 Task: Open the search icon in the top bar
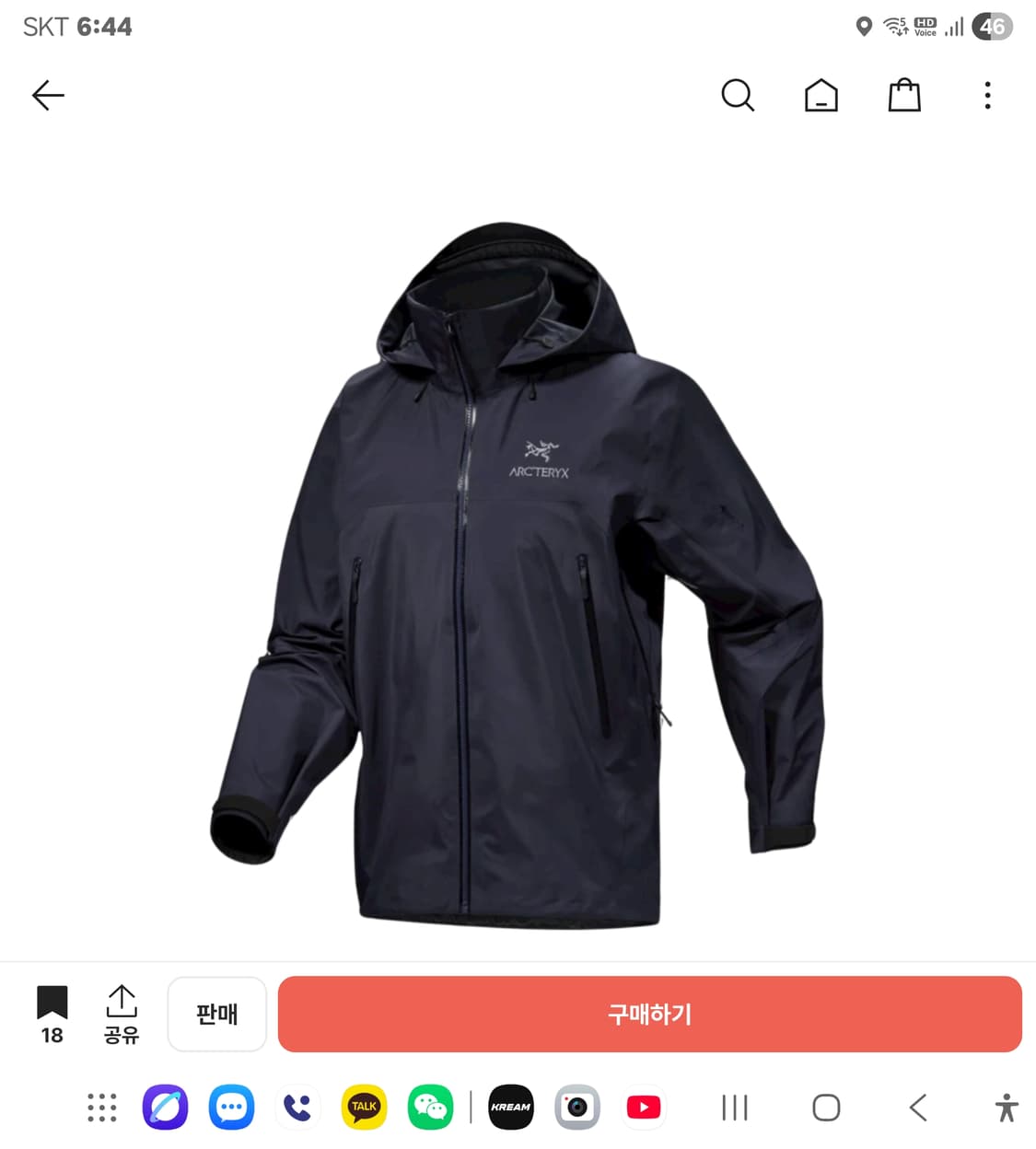[x=738, y=95]
